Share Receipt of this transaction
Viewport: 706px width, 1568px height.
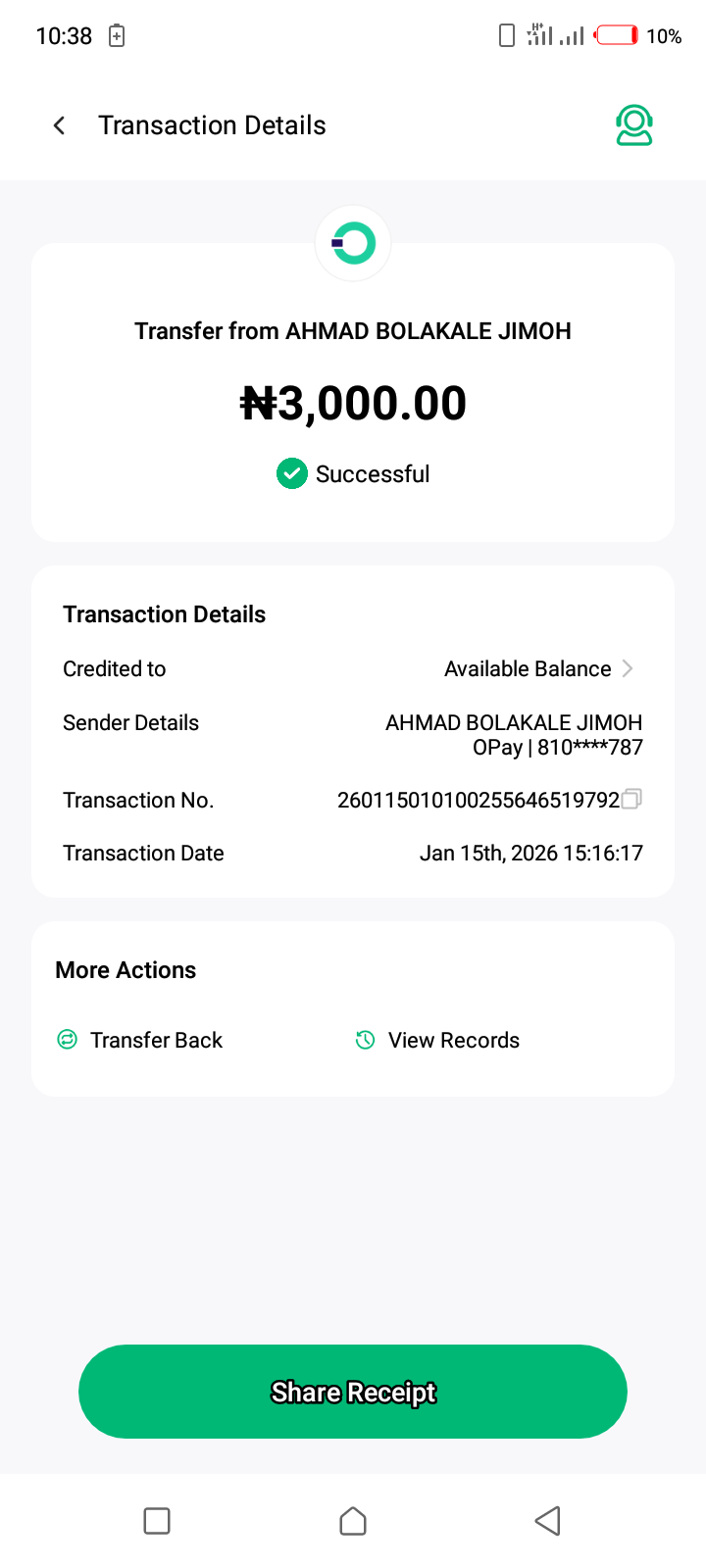tap(353, 1392)
